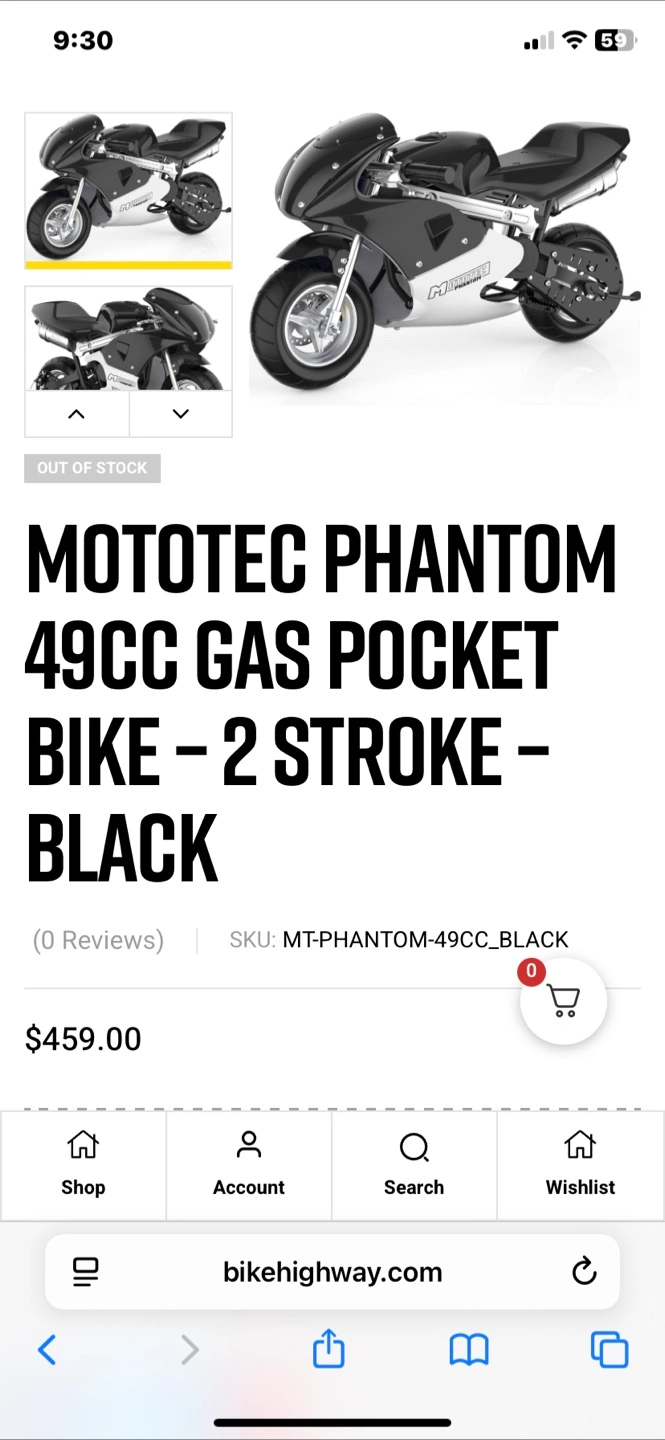665x1440 pixels.
Task: View open browser tabs
Action: click(609, 1351)
